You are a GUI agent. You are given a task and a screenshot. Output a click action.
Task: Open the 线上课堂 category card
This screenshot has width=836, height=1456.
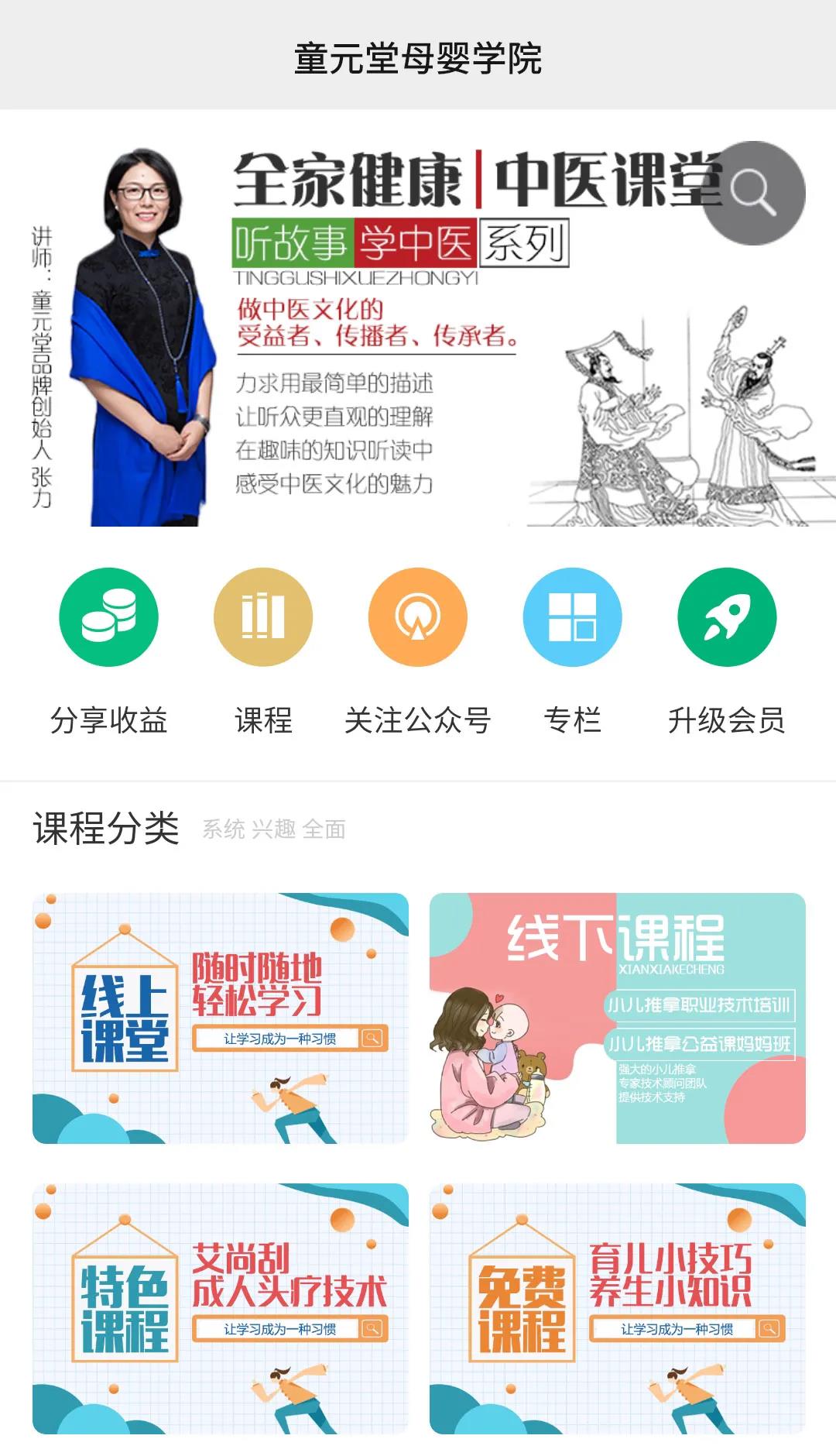pos(221,1018)
